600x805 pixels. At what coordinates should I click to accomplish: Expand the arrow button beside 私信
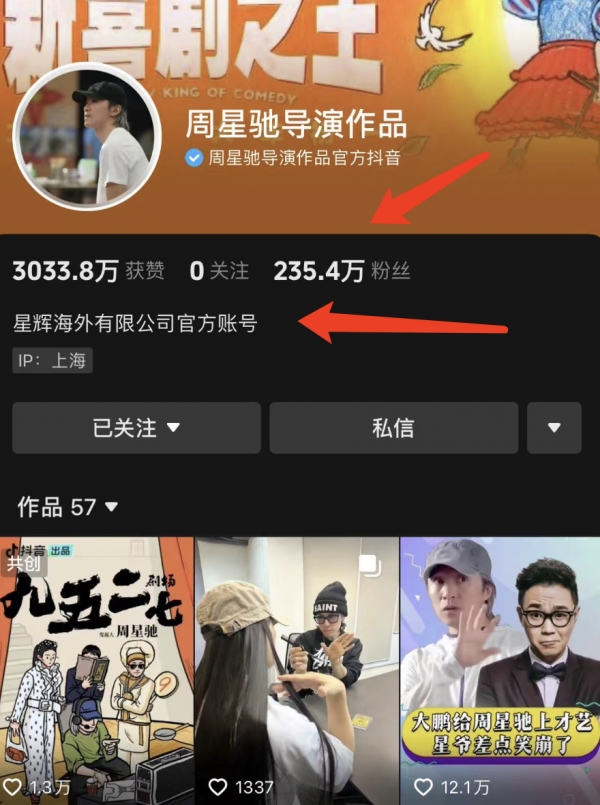[555, 428]
